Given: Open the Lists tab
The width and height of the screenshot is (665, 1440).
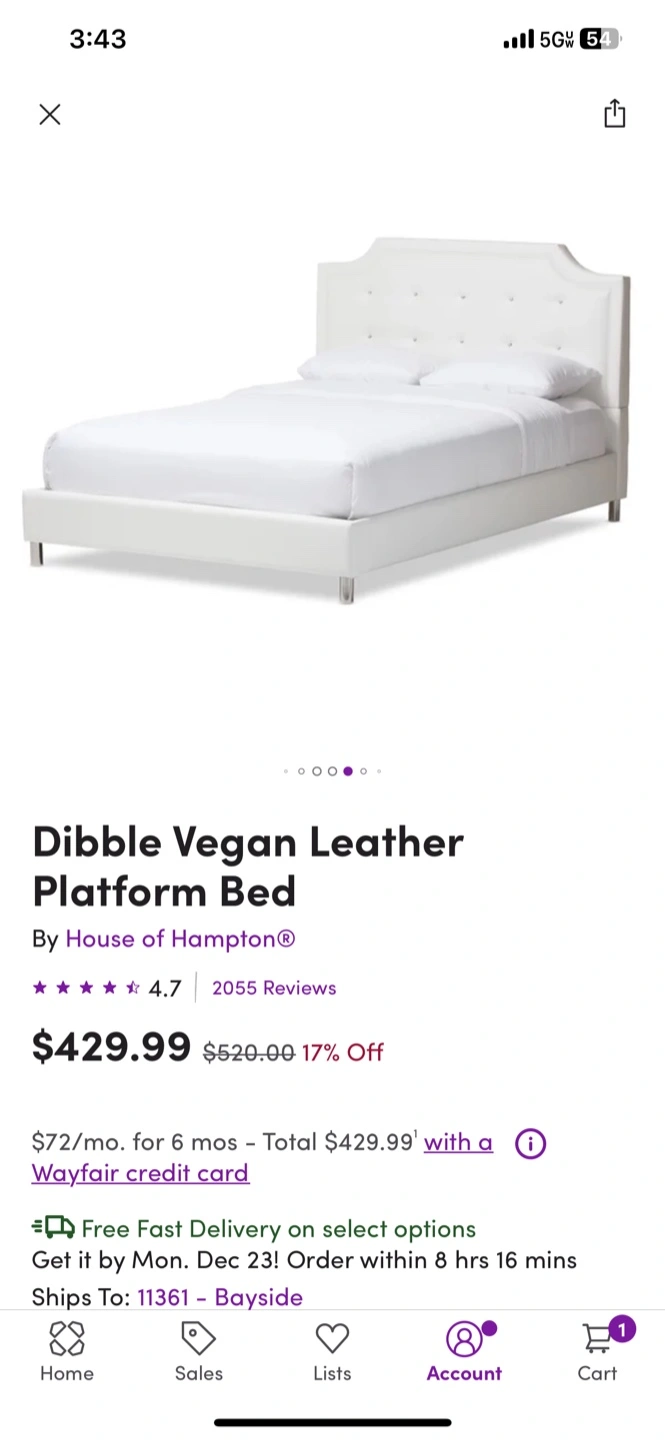Looking at the screenshot, I should point(332,1351).
